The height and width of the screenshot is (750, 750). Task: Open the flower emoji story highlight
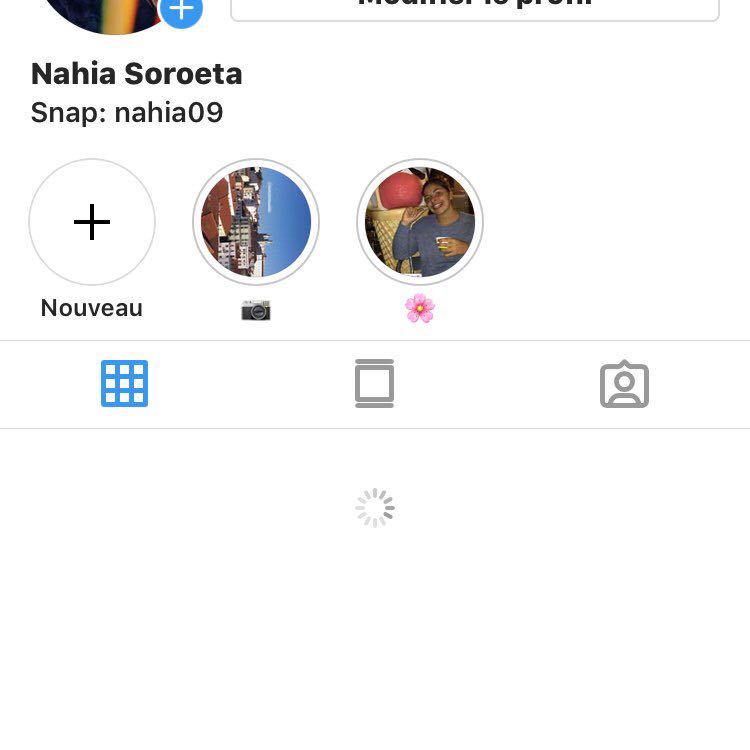[420, 222]
